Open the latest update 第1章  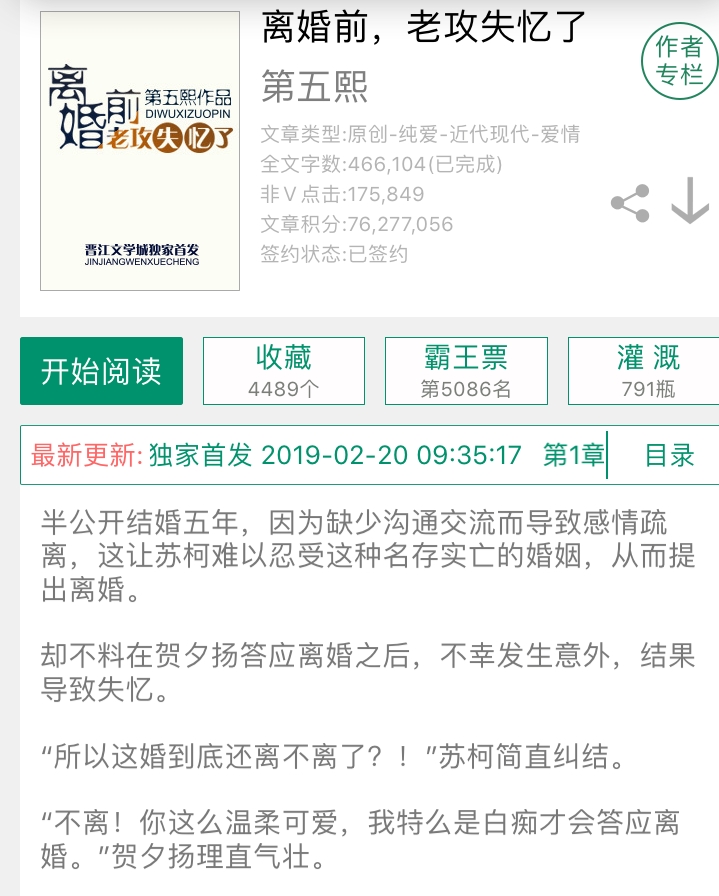(x=573, y=456)
